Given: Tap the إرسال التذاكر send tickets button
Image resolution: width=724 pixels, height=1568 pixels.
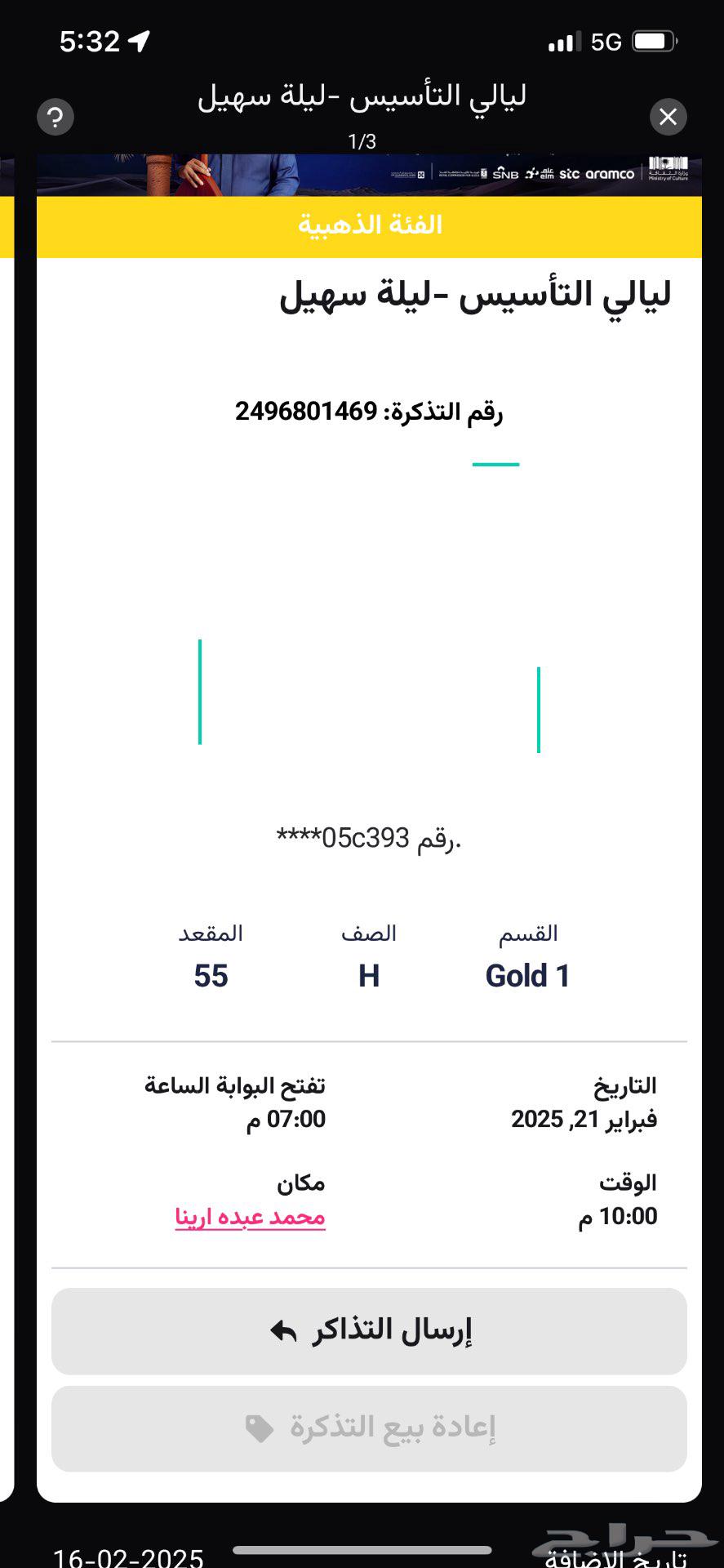Looking at the screenshot, I should click(369, 1331).
